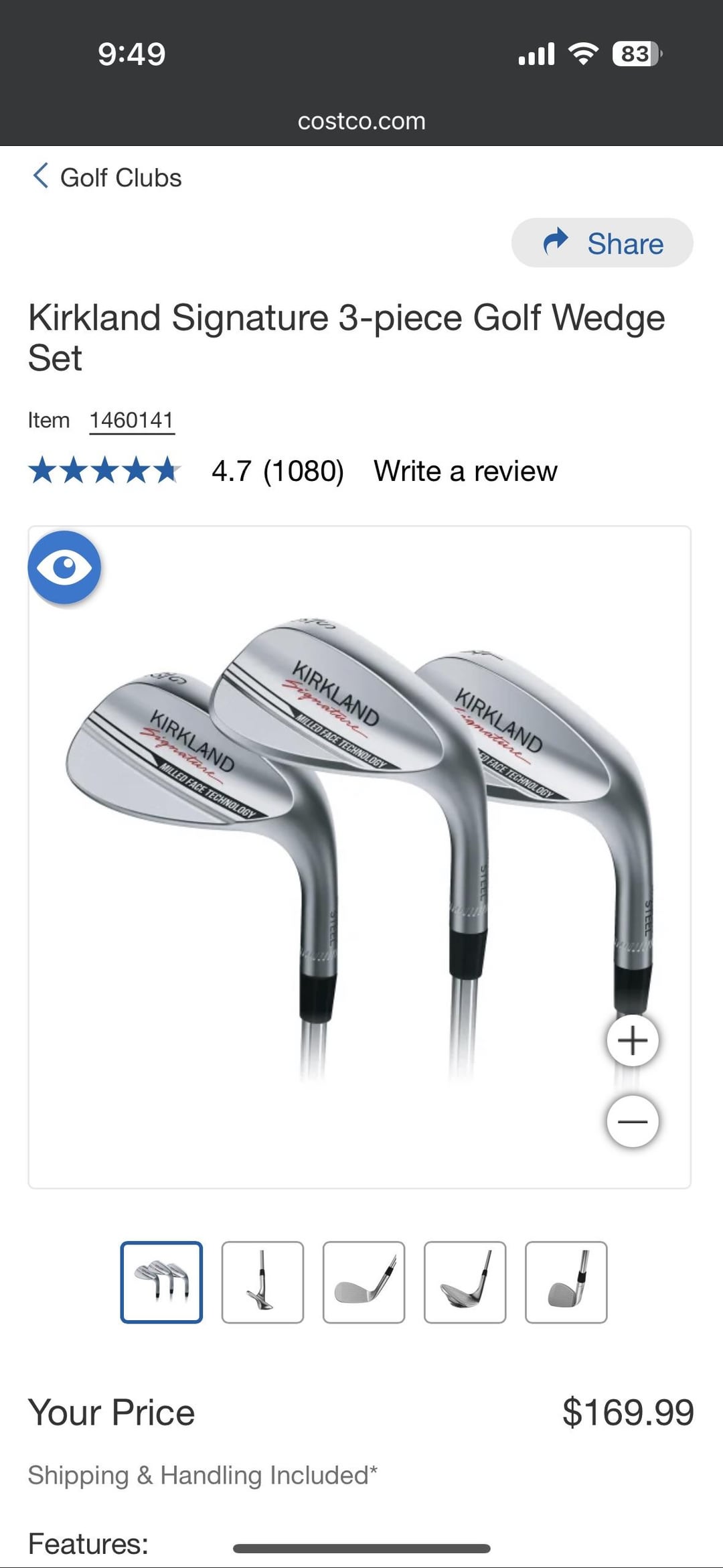Show the fourth wedge thumbnail

click(x=465, y=1282)
